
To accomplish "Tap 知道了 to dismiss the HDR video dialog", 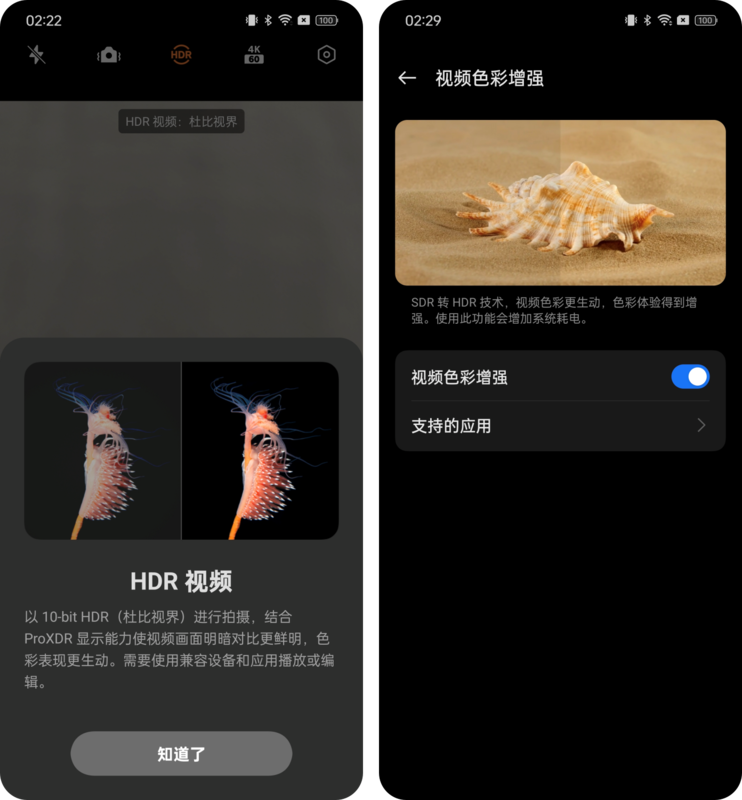I will pos(181,754).
